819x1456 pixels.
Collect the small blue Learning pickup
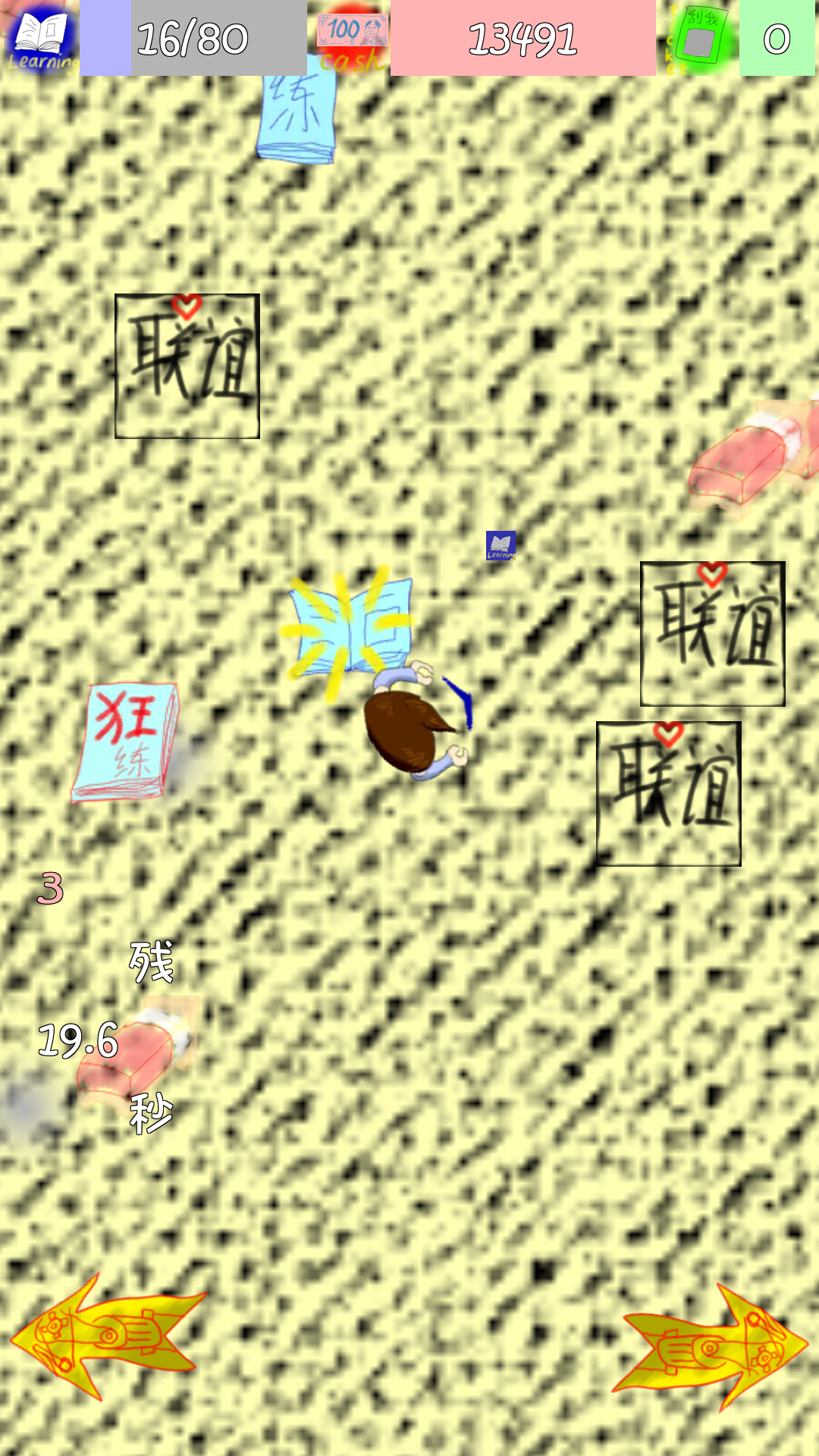pos(500,544)
